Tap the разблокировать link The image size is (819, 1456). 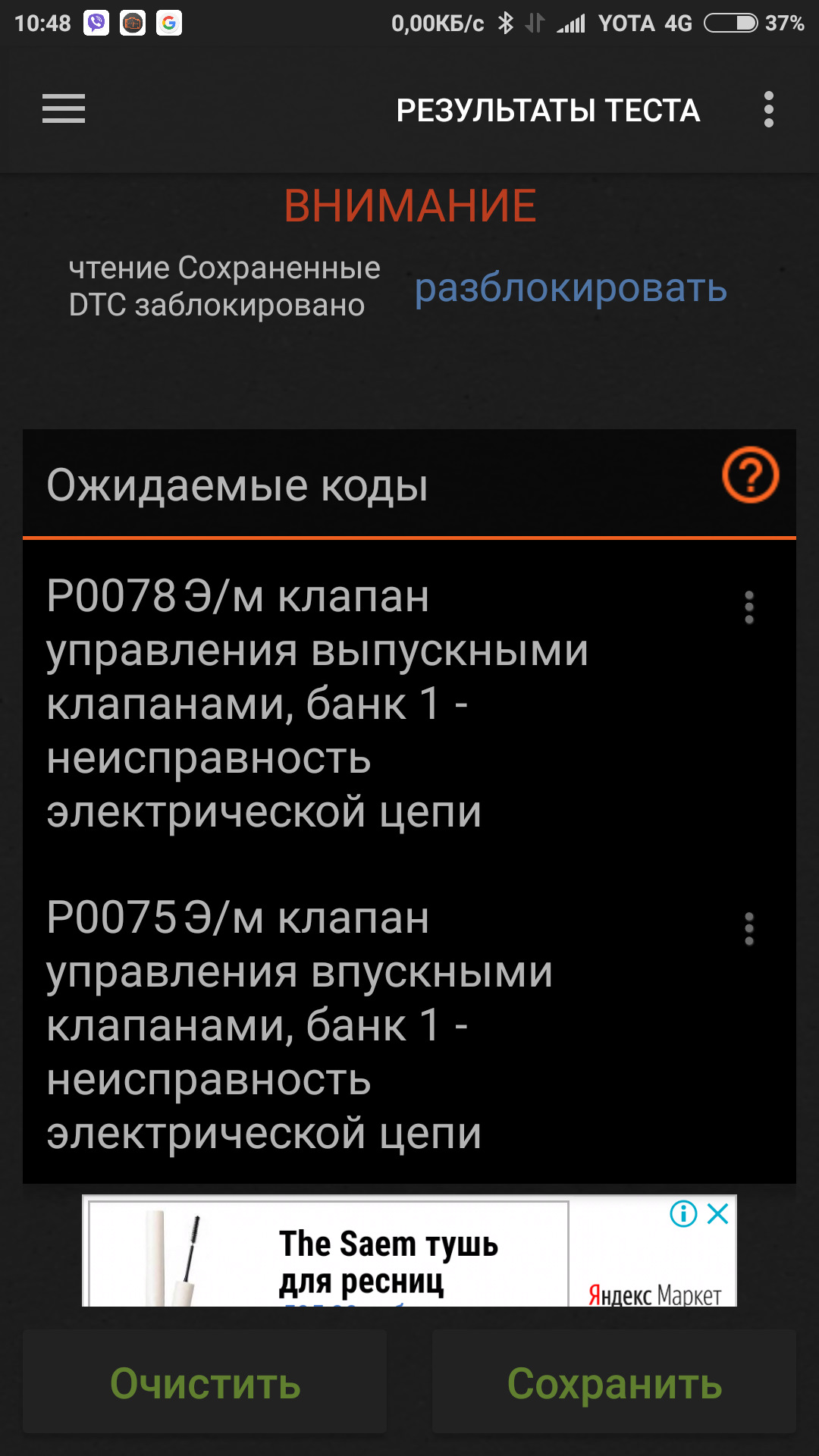point(570,288)
